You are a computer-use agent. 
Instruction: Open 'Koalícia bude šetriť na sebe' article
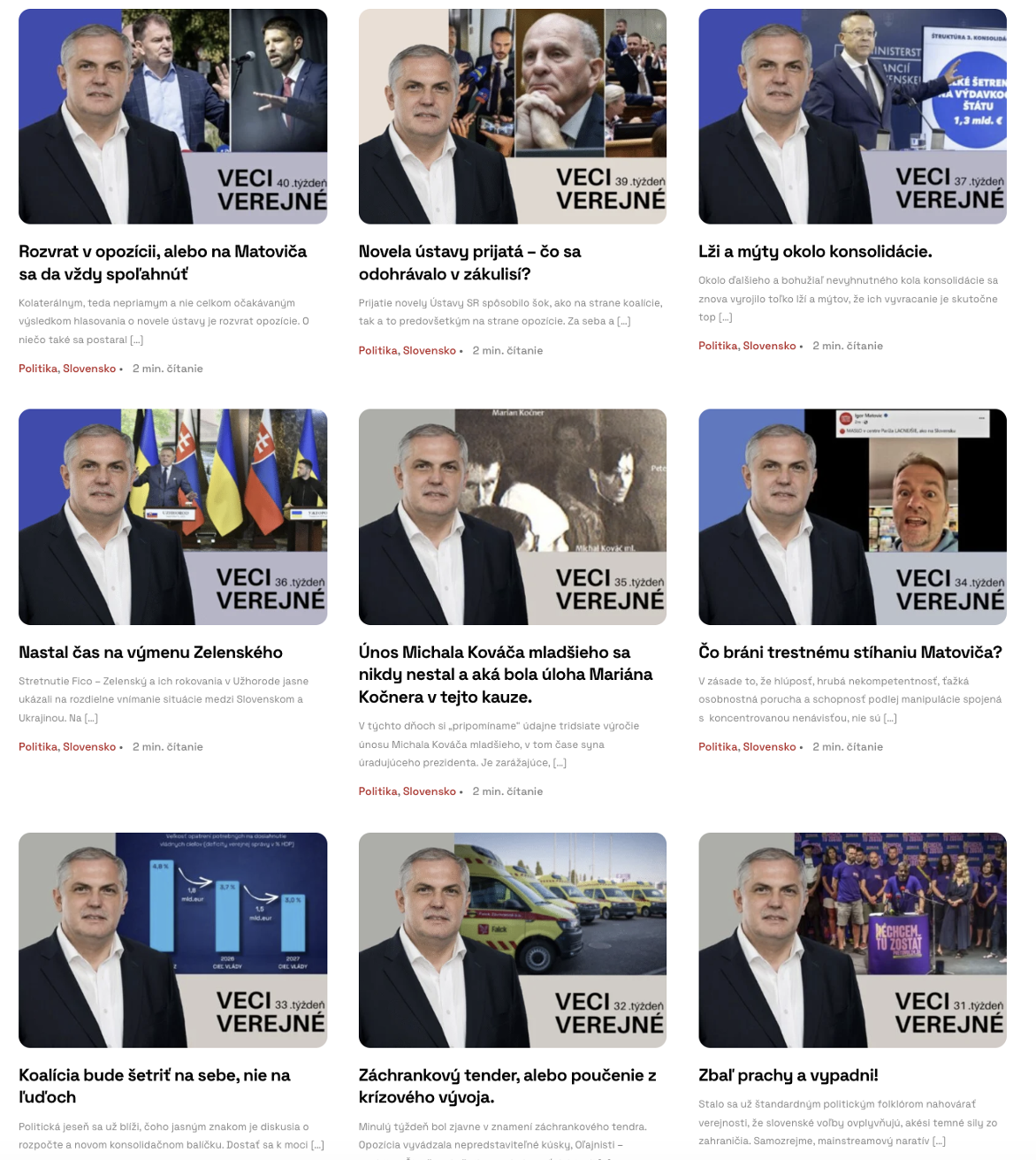(155, 1086)
